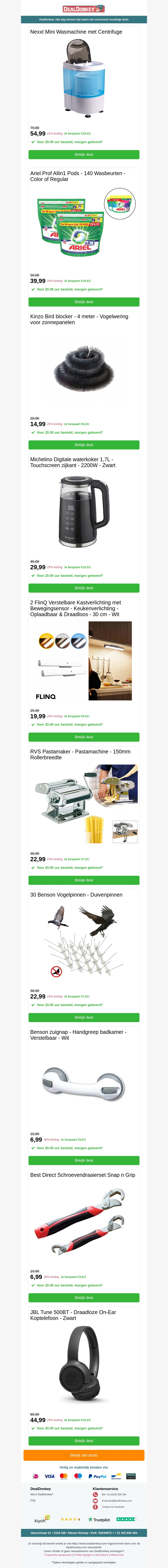View the RVS Pastamaker deal
168x1568 pixels.
point(84,880)
